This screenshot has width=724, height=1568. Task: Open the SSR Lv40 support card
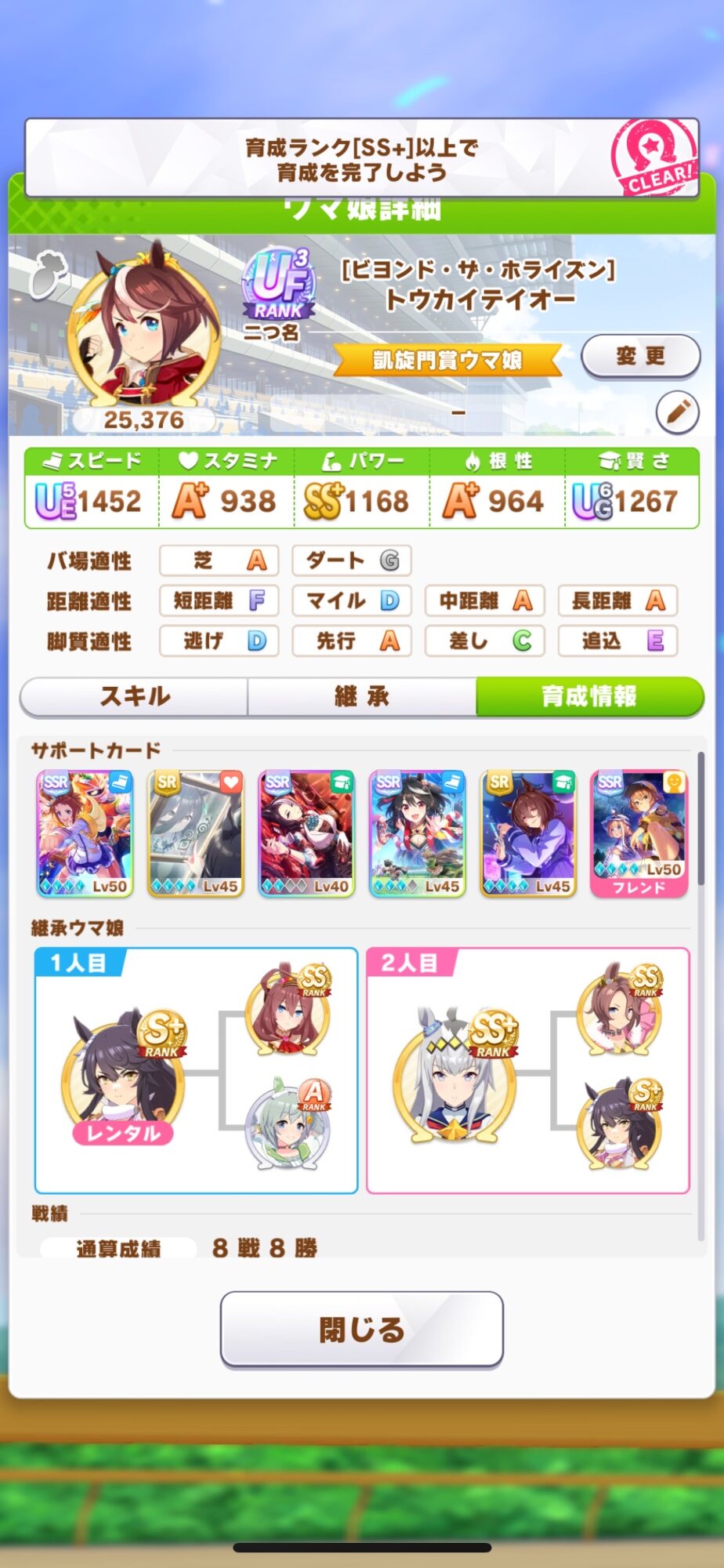coord(306,833)
